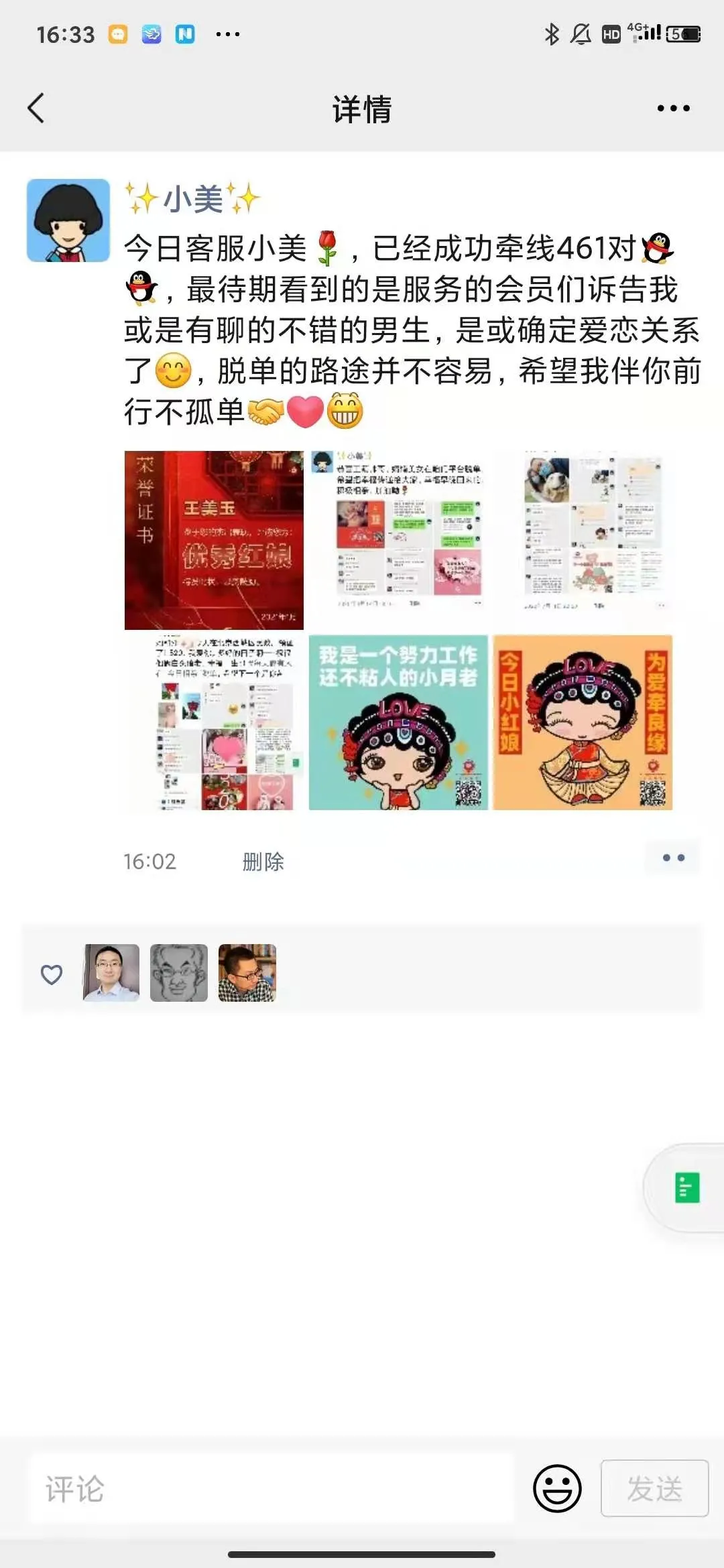724x1568 pixels.
Task: Open the third liker's avatar
Action: (247, 973)
